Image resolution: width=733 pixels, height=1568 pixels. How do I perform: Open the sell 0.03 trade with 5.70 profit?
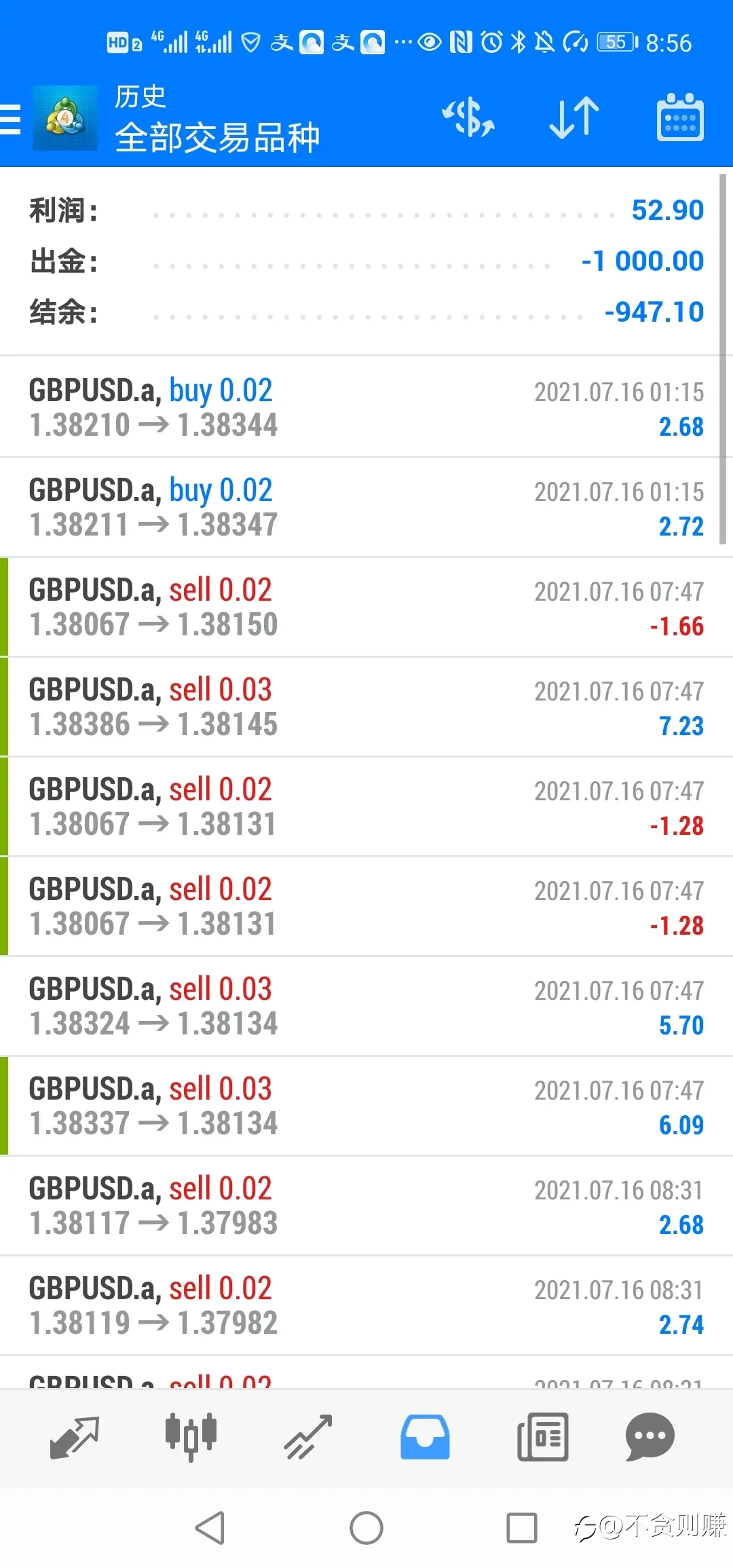pos(366,1006)
